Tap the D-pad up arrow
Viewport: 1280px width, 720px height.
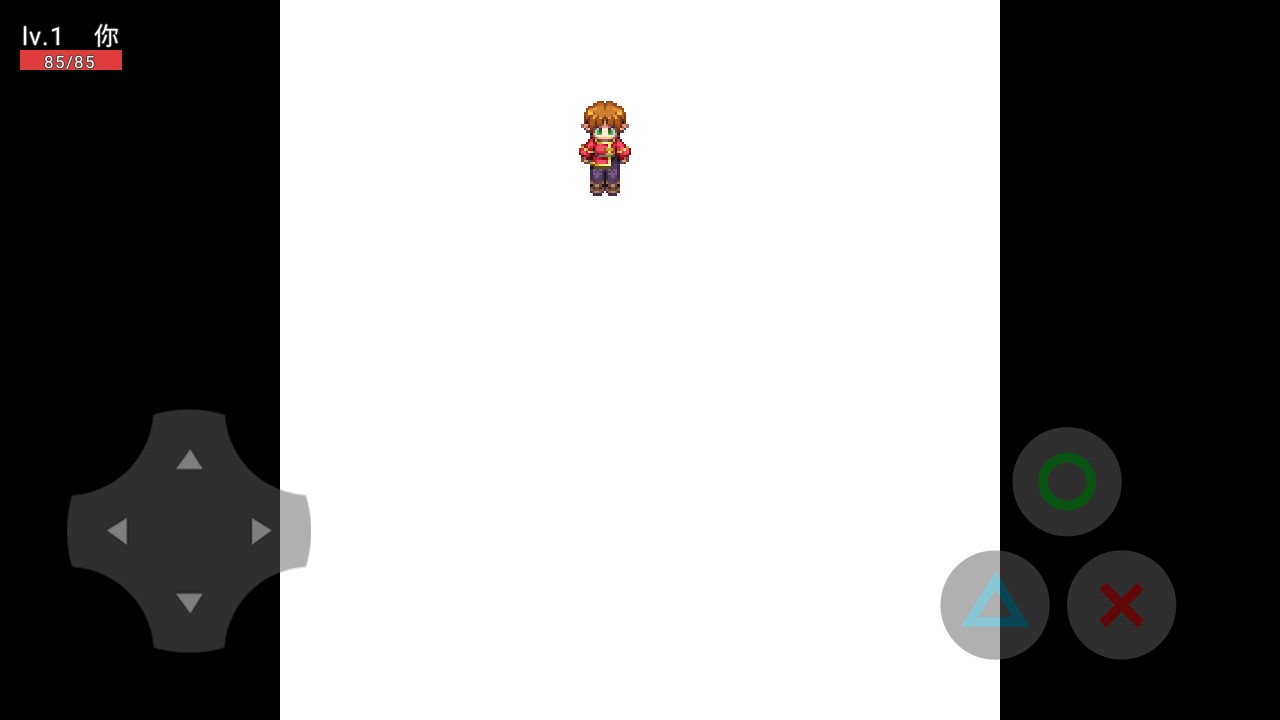[189, 459]
